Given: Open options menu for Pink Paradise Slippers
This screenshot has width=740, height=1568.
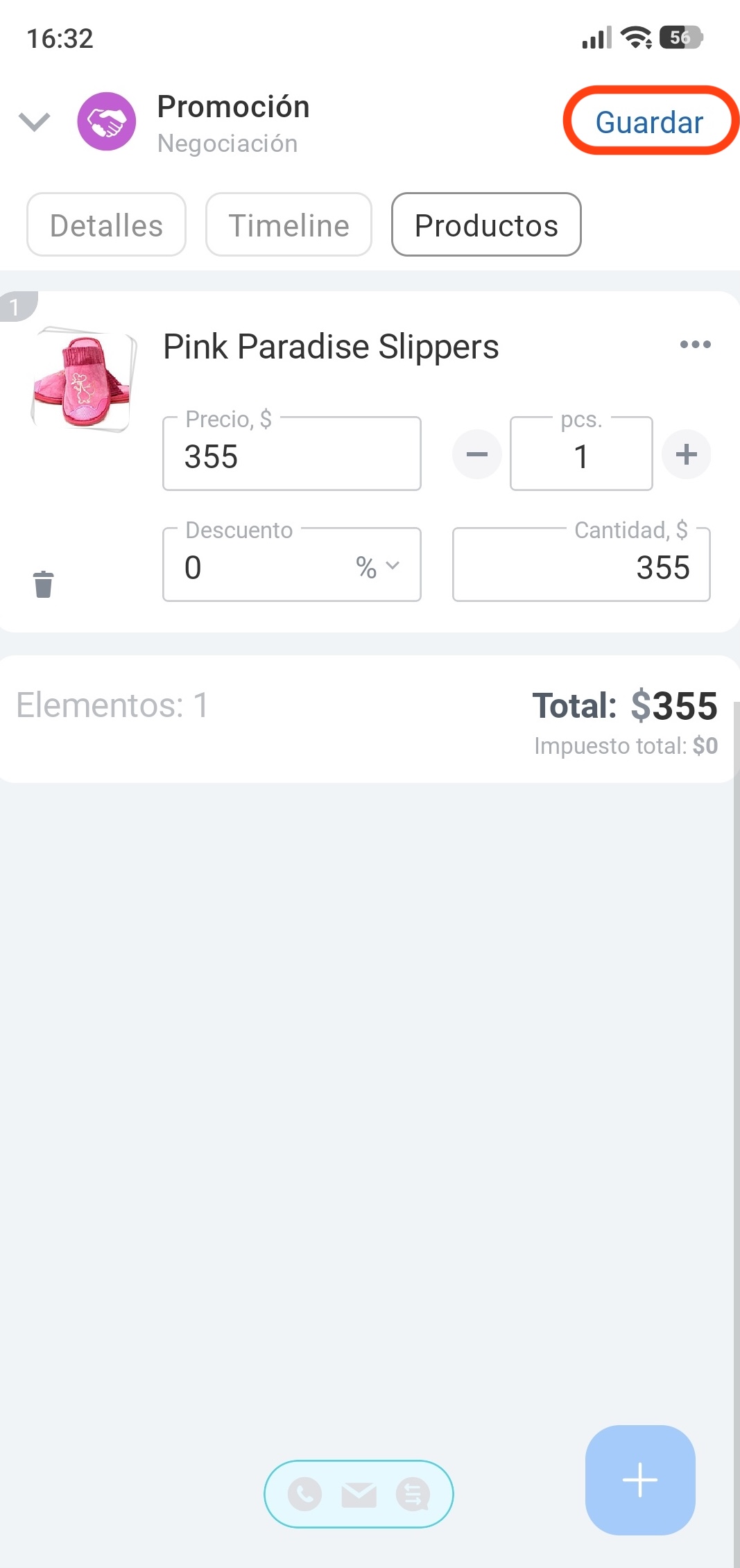Looking at the screenshot, I should pos(695,345).
